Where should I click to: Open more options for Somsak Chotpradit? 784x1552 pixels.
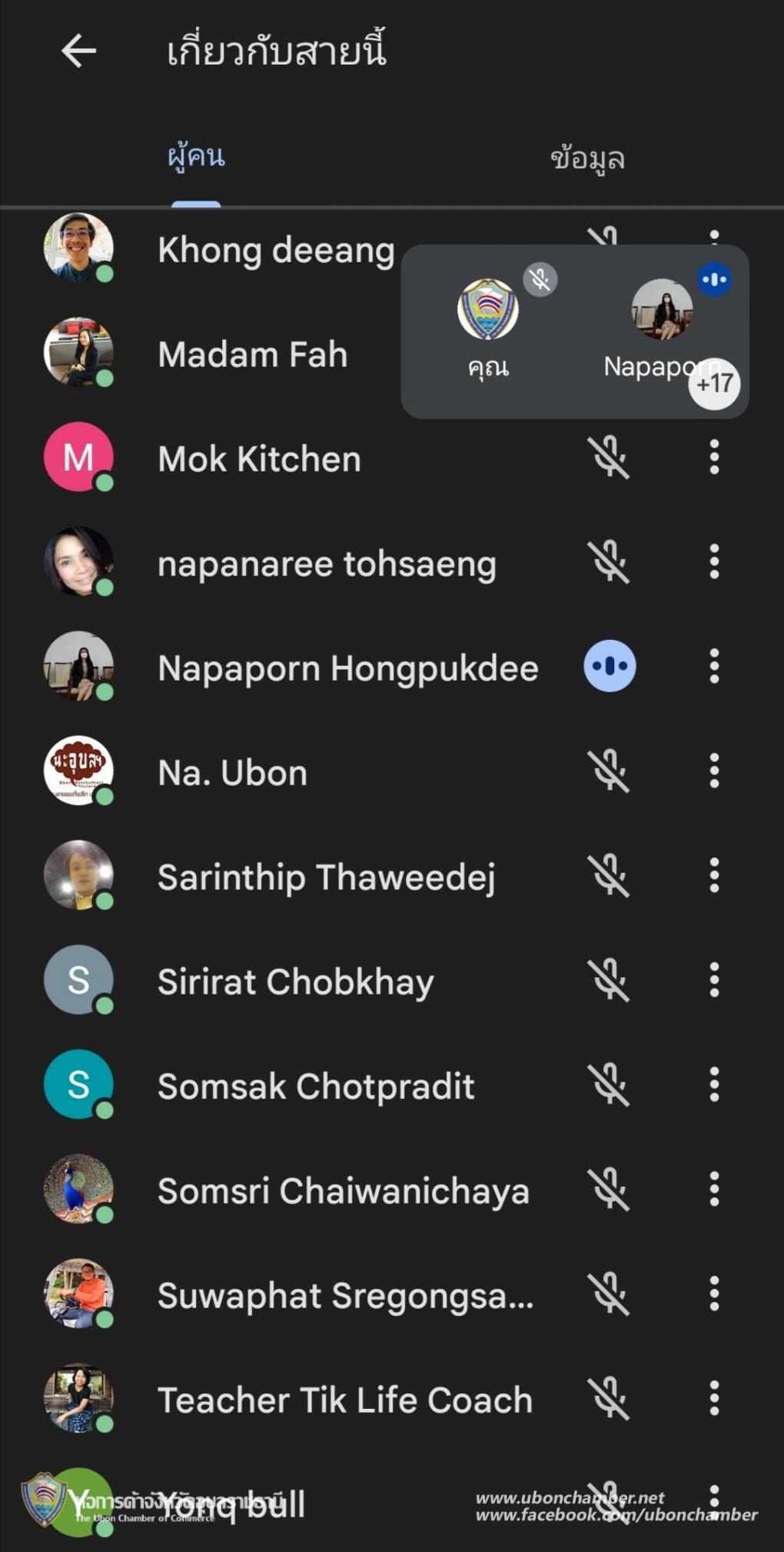click(x=714, y=1084)
